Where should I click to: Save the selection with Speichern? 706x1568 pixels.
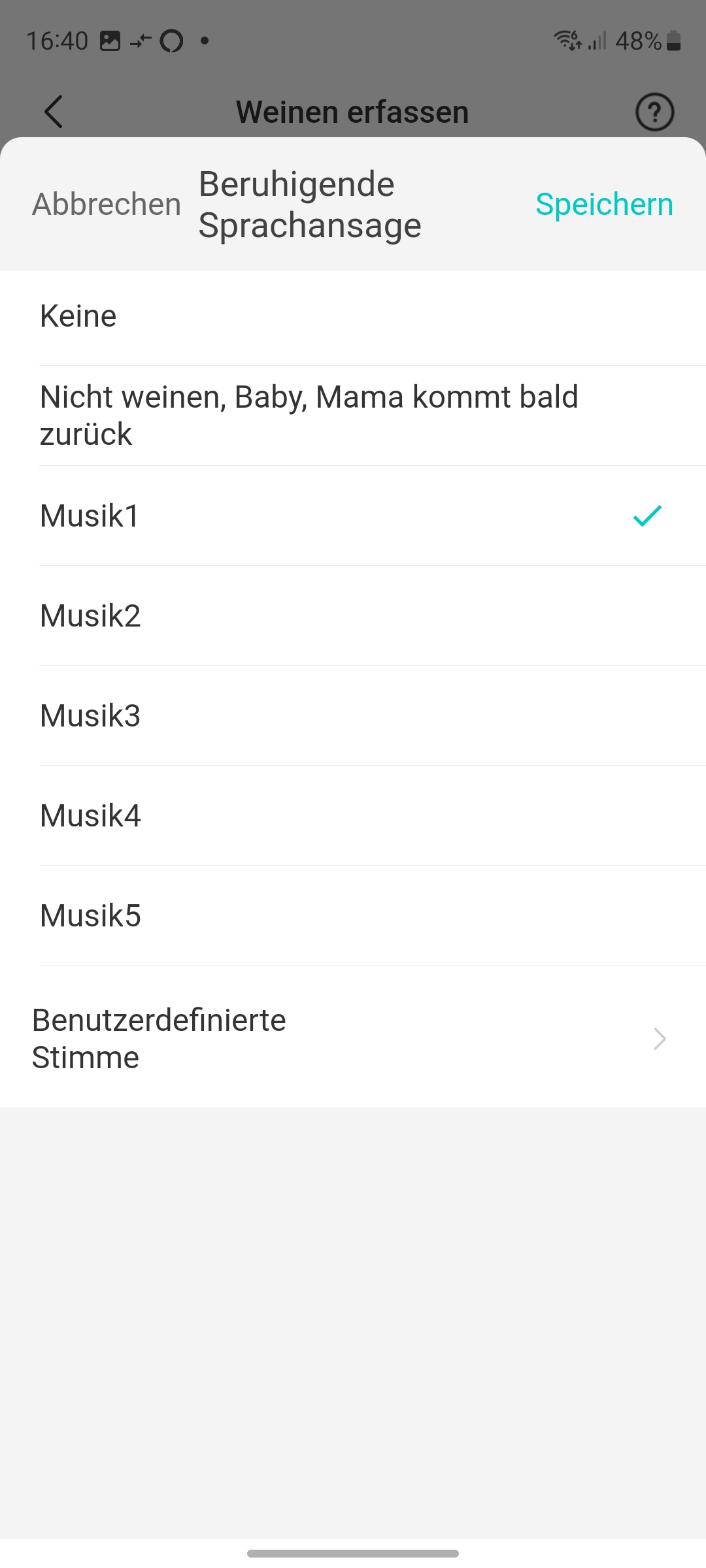(x=604, y=204)
